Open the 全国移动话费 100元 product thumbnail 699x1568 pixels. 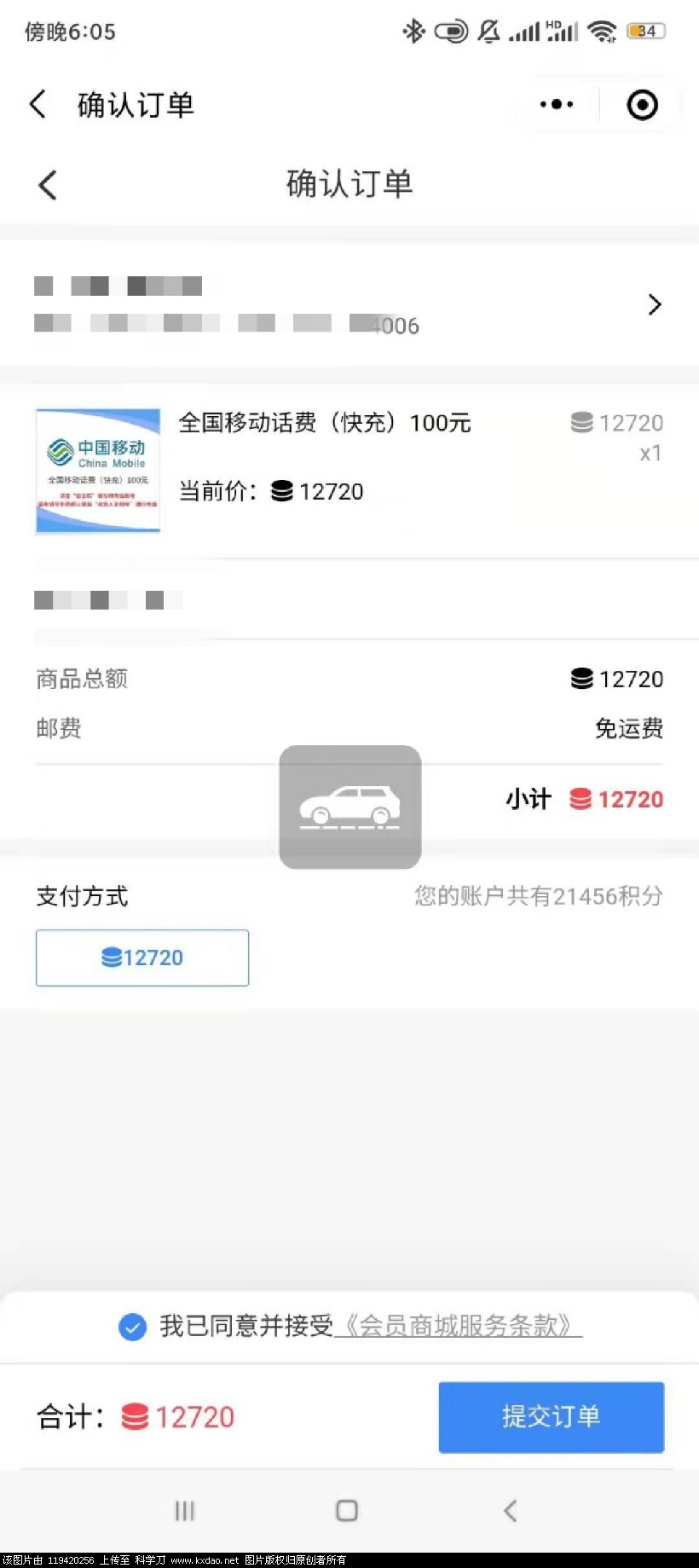[98, 471]
